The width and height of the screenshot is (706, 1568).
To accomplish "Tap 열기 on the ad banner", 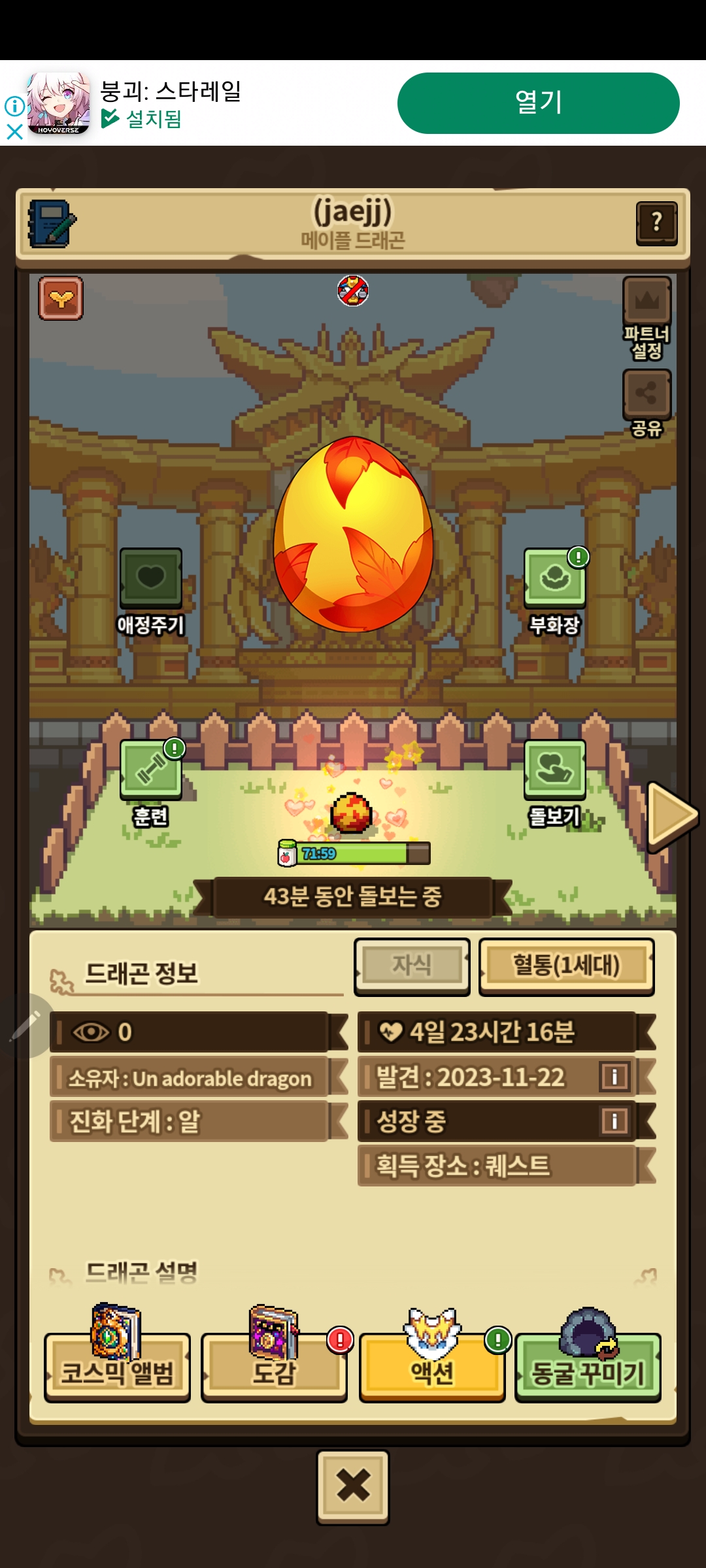I will [x=538, y=103].
